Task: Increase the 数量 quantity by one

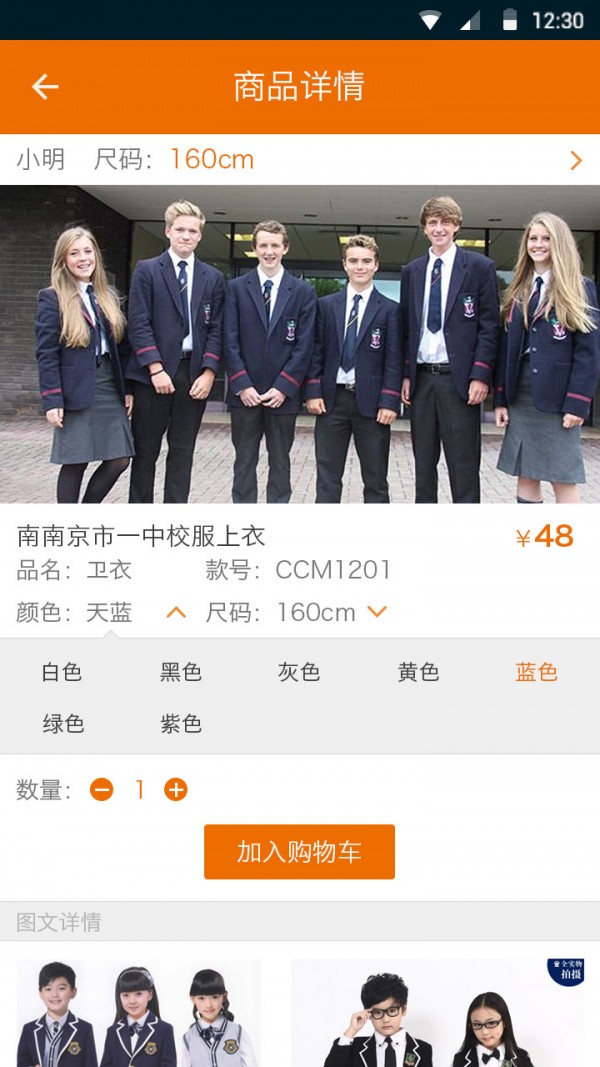Action: pyautogui.click(x=176, y=790)
